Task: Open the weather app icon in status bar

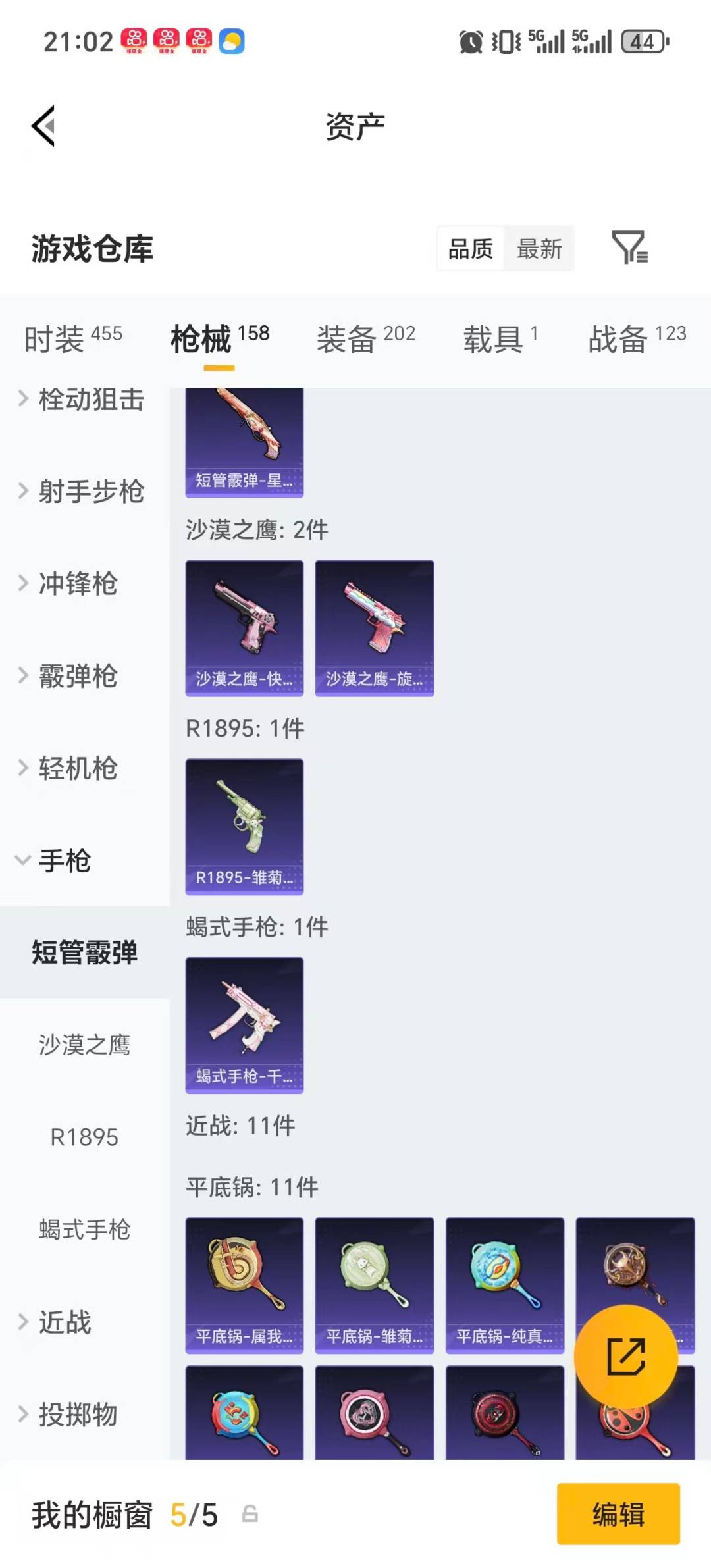Action: (234, 42)
